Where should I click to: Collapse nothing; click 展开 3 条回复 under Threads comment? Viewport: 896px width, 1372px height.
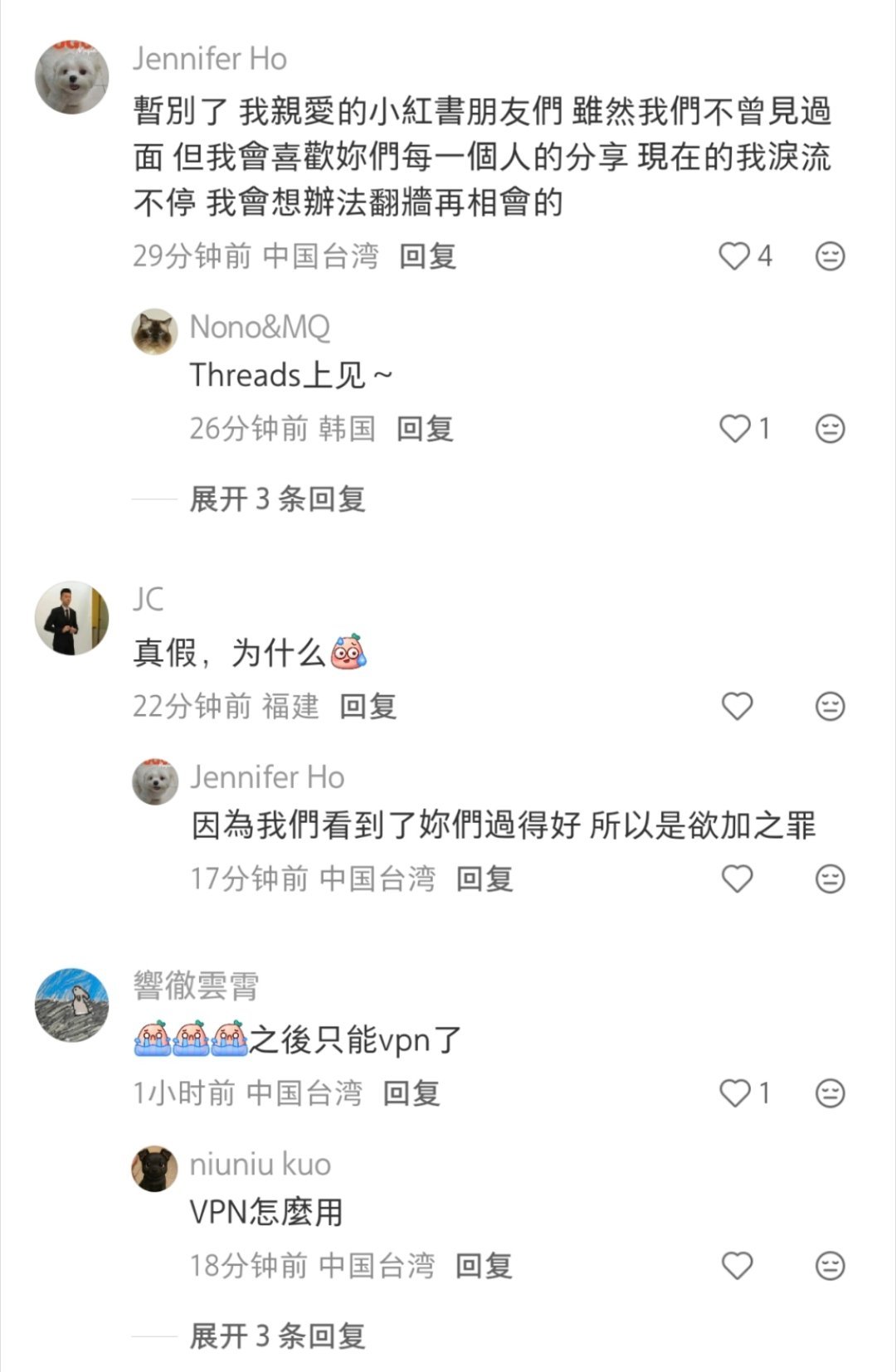tap(276, 499)
